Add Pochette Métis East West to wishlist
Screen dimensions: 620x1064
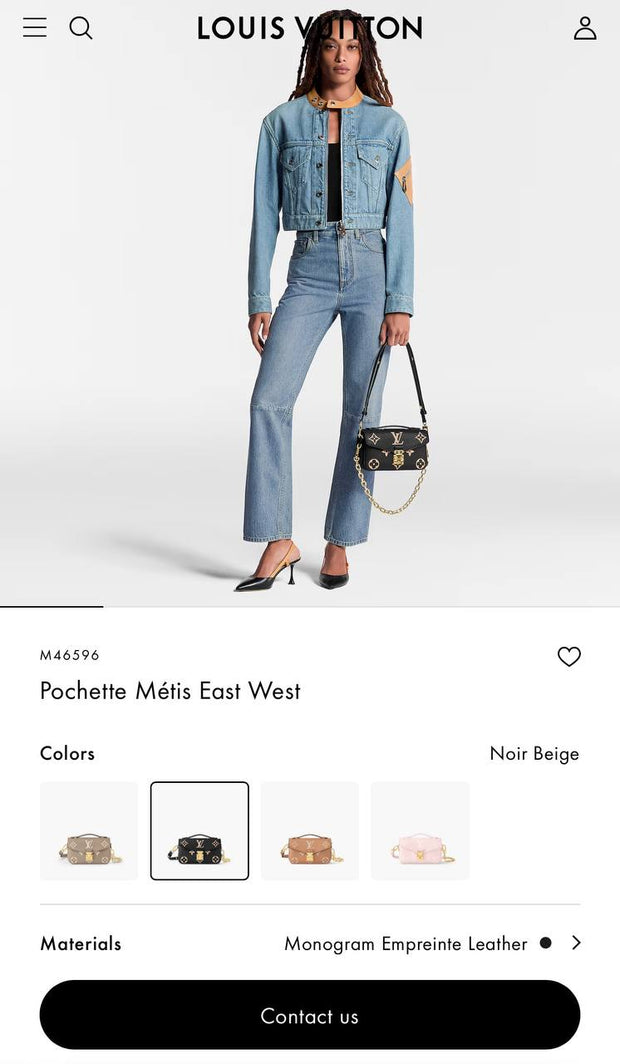[x=569, y=657]
